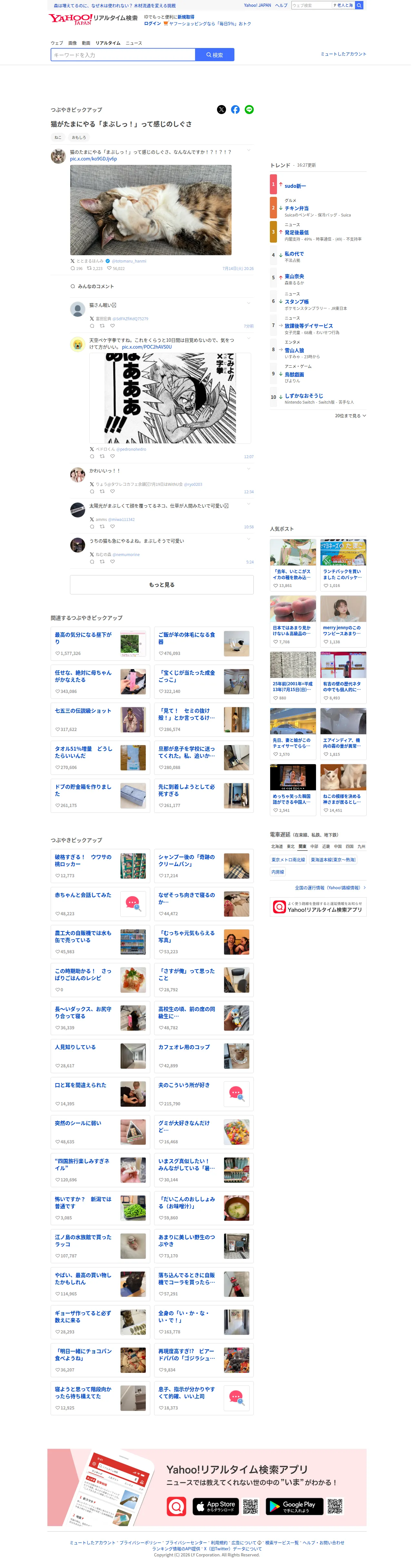
Task: Open the App Store download badge
Action: (215, 1506)
